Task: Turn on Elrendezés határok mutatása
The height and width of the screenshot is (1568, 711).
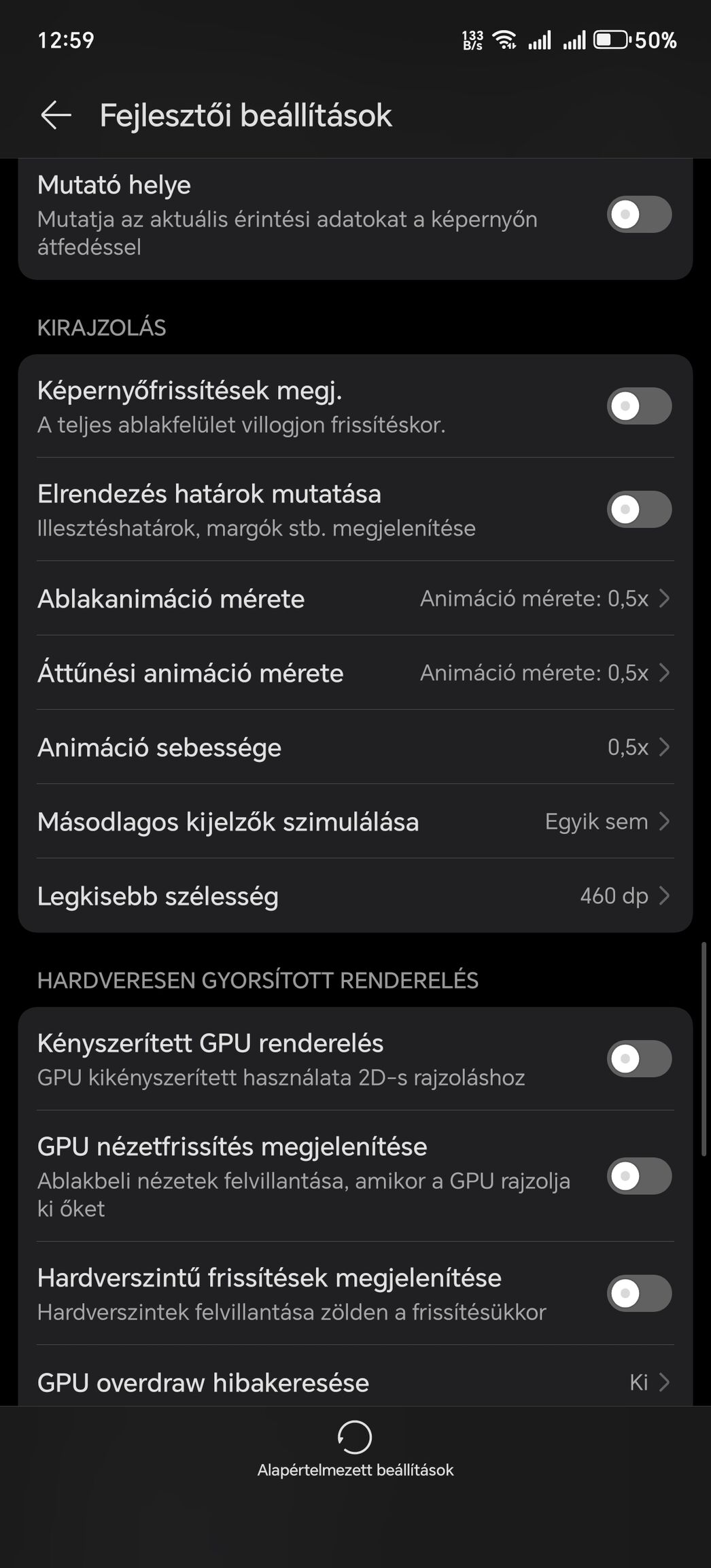Action: point(639,509)
